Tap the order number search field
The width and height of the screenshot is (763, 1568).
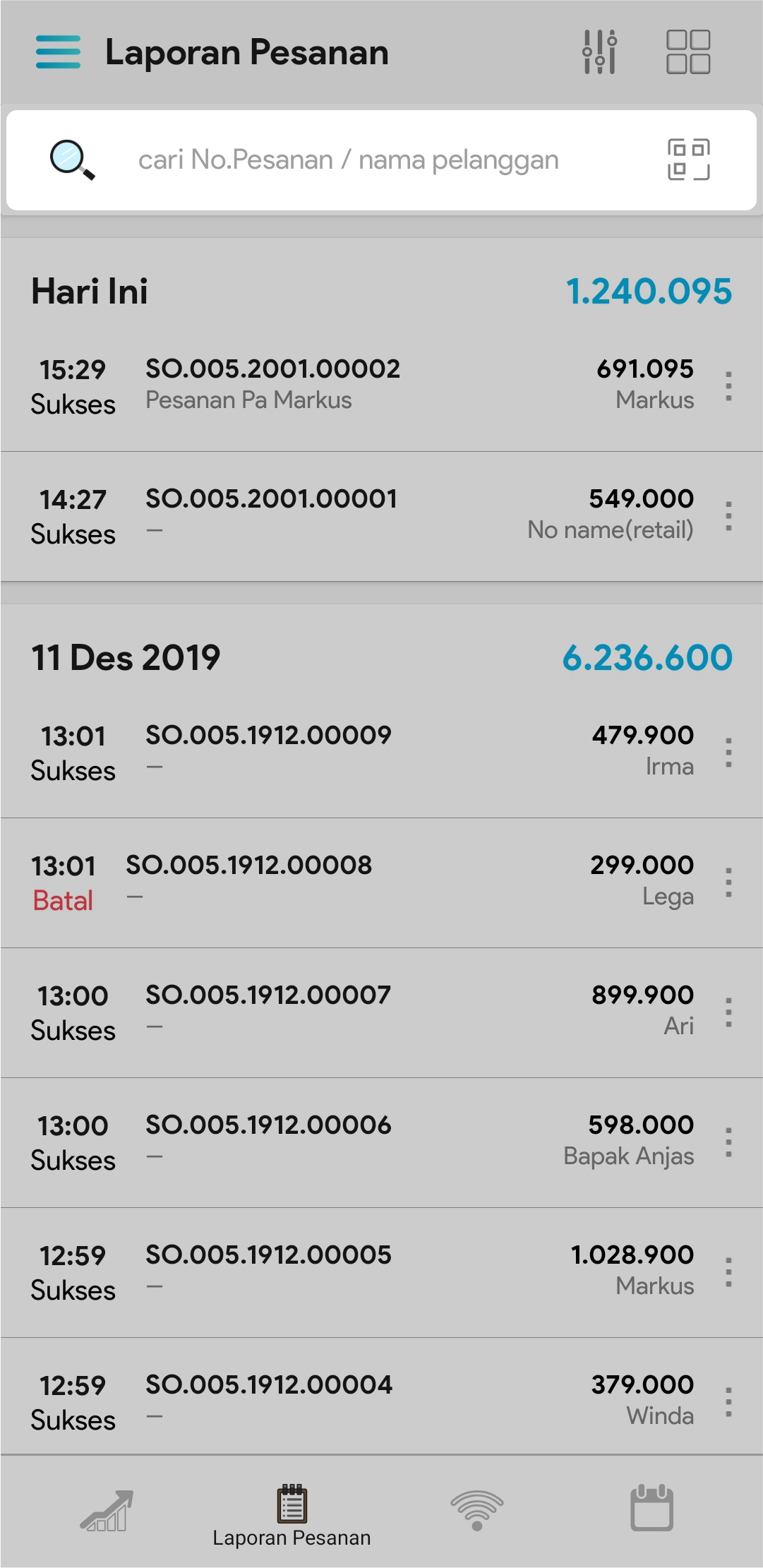[x=348, y=160]
